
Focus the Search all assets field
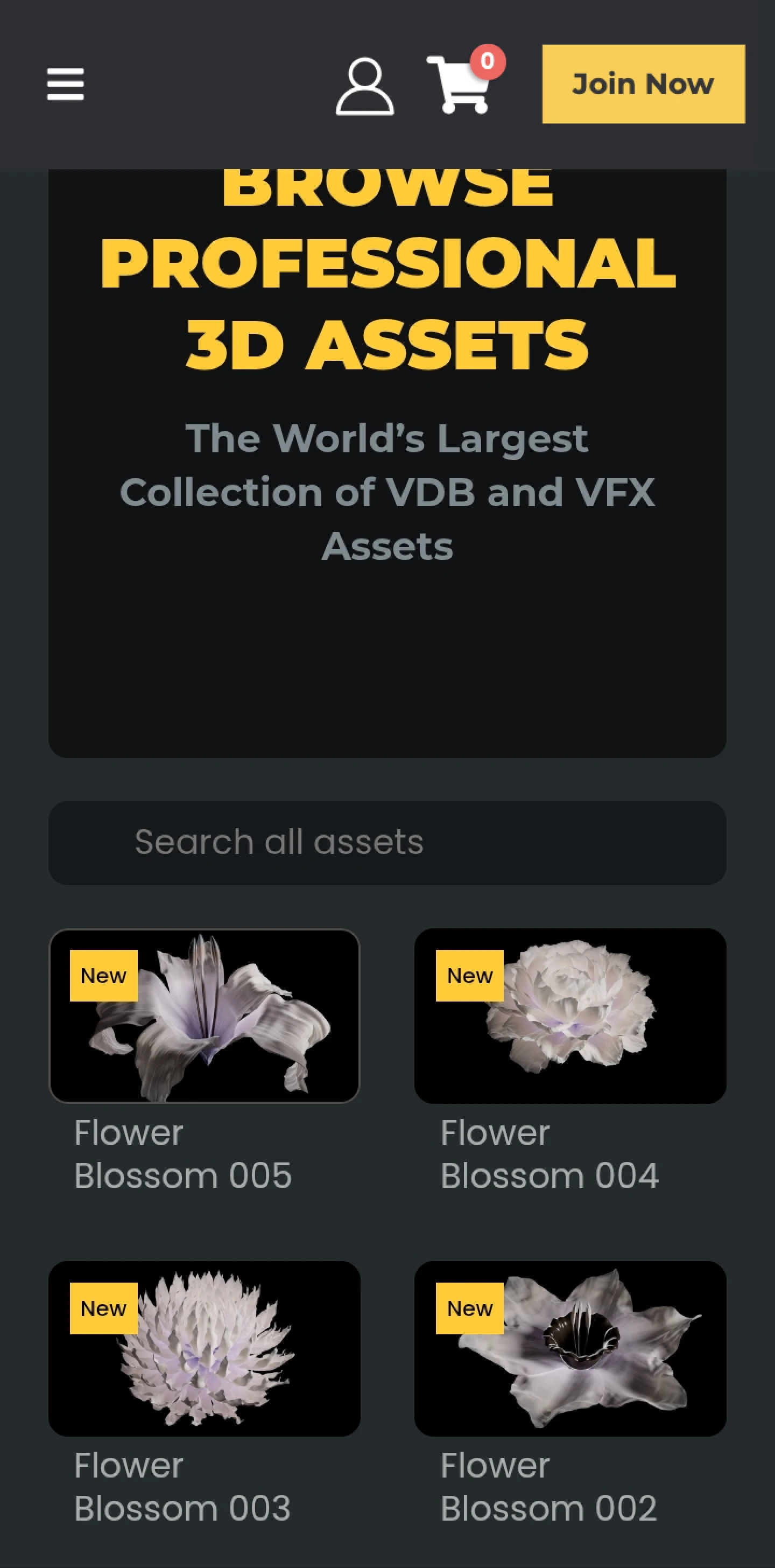coord(387,843)
